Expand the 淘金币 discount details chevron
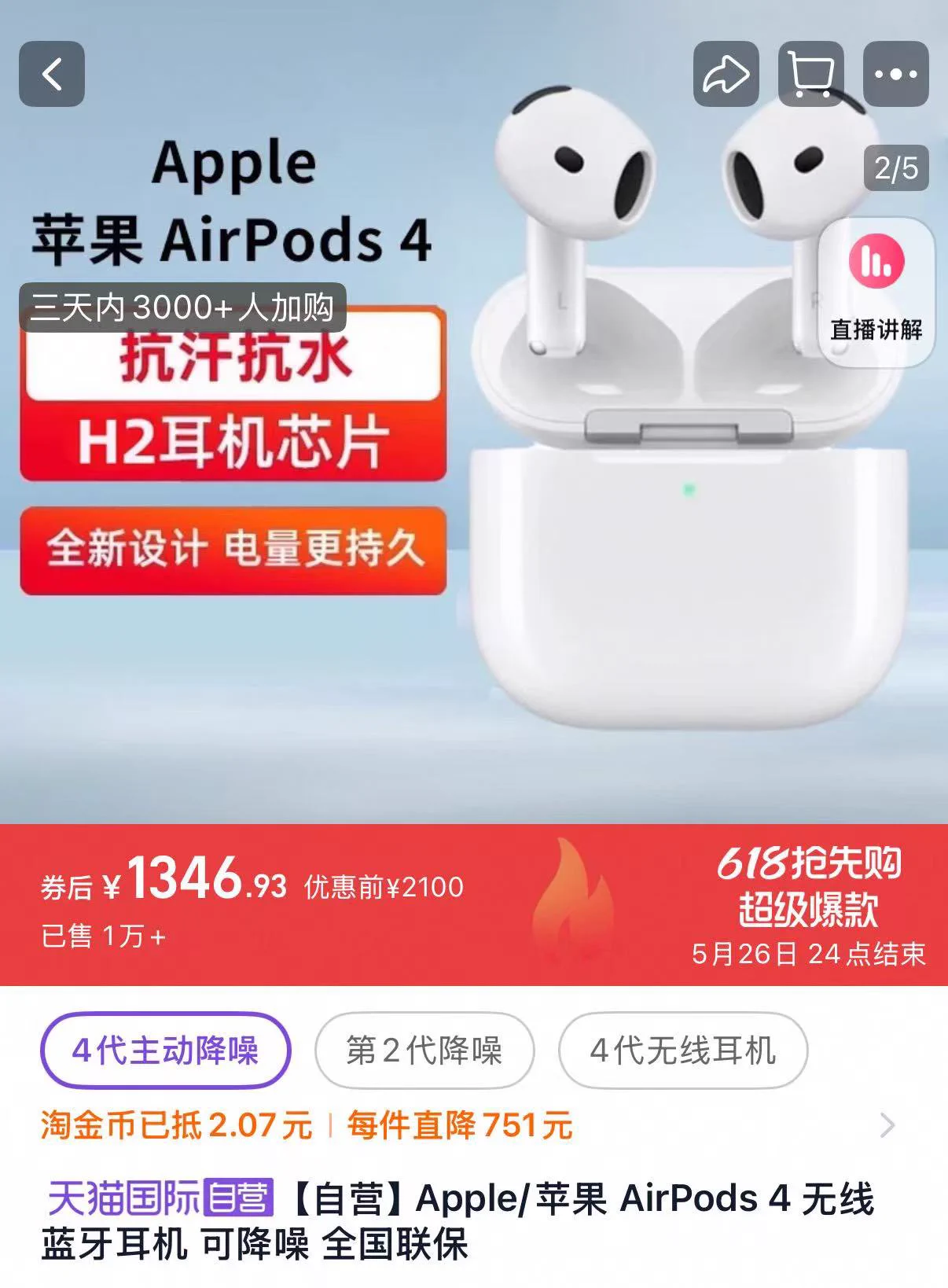 point(887,1125)
